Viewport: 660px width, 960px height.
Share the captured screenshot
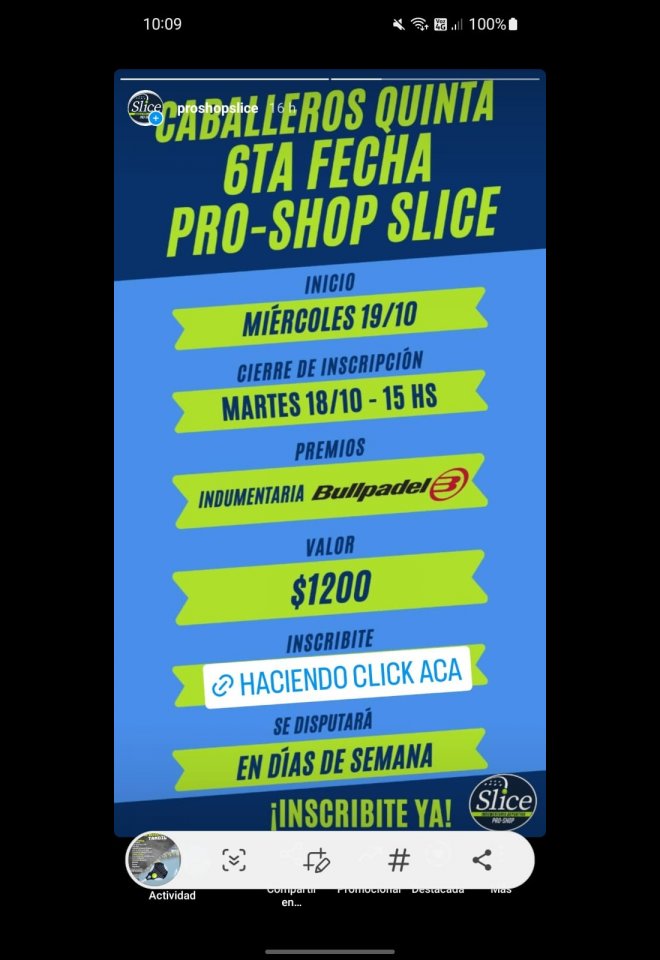tap(481, 860)
